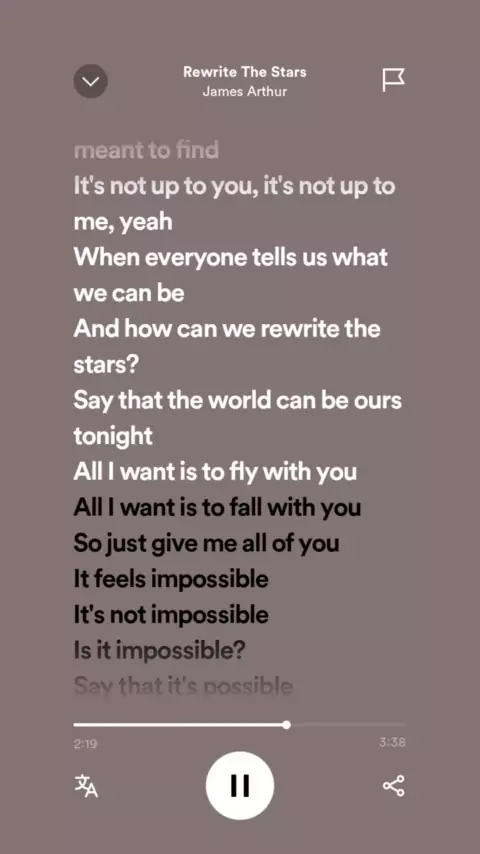Pause the song
Screen dimensions: 480x854
240,785
